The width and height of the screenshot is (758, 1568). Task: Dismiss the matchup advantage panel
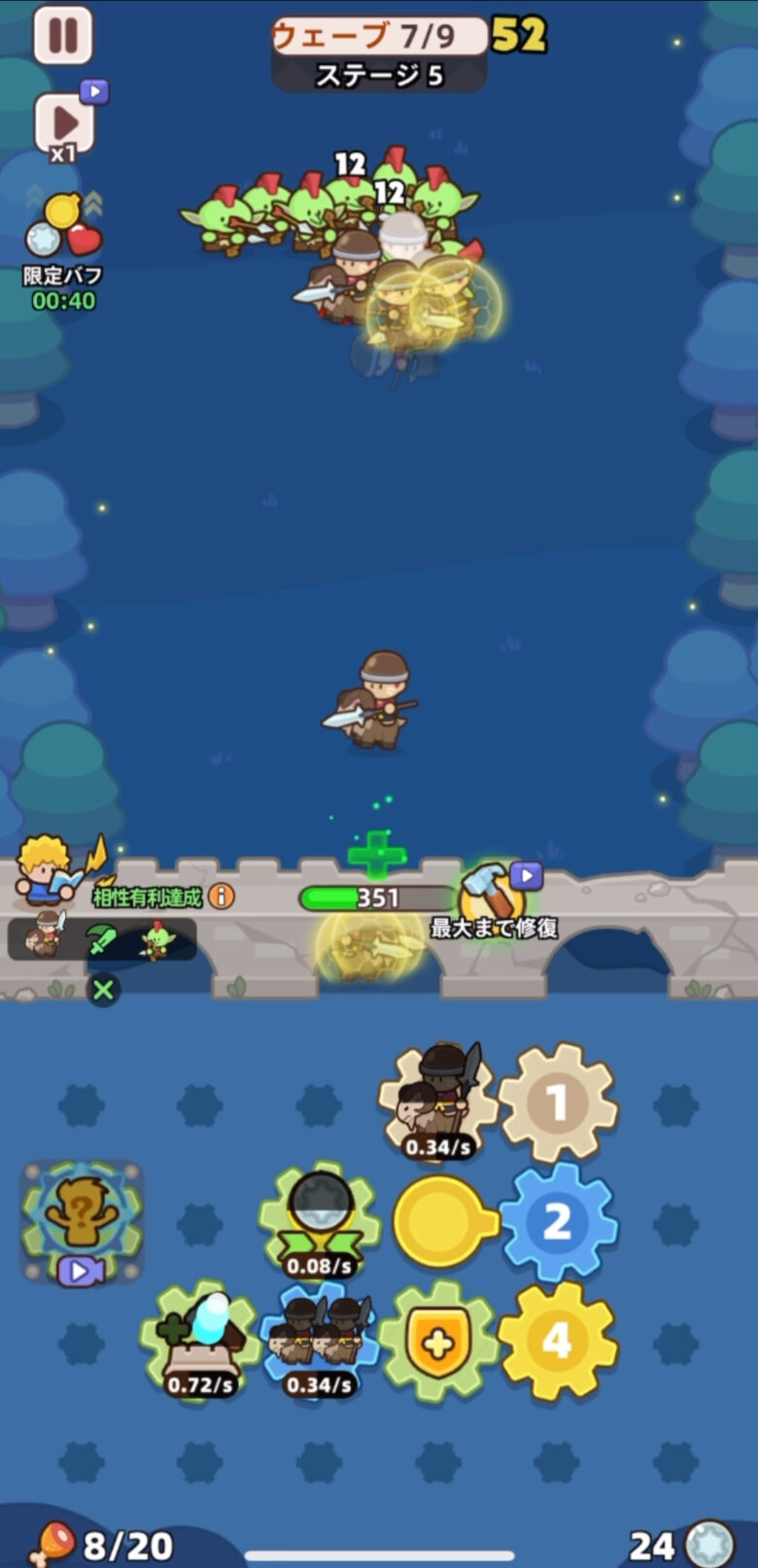(103, 990)
